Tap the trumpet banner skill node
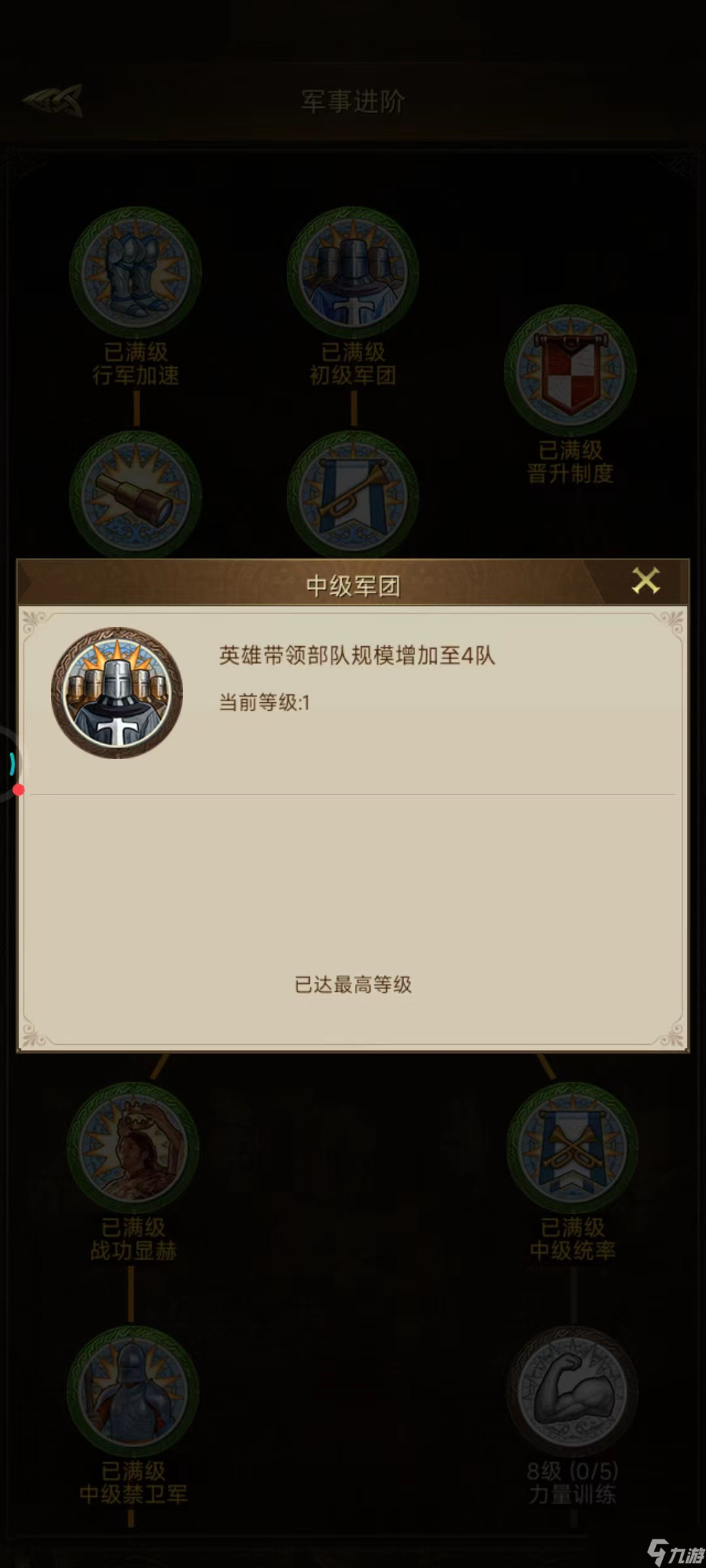The image size is (706, 1568). [x=353, y=495]
